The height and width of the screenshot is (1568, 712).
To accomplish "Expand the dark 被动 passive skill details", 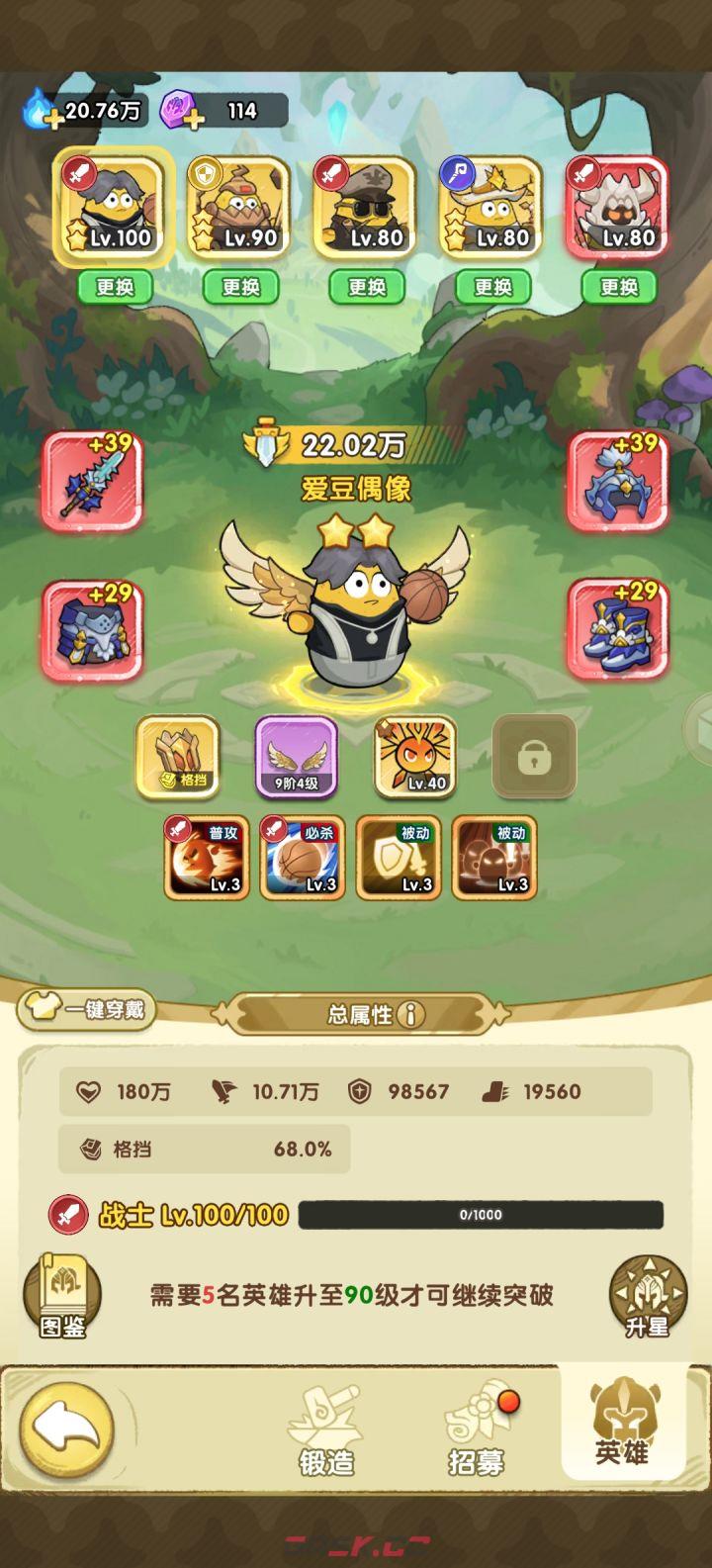I will point(496,859).
